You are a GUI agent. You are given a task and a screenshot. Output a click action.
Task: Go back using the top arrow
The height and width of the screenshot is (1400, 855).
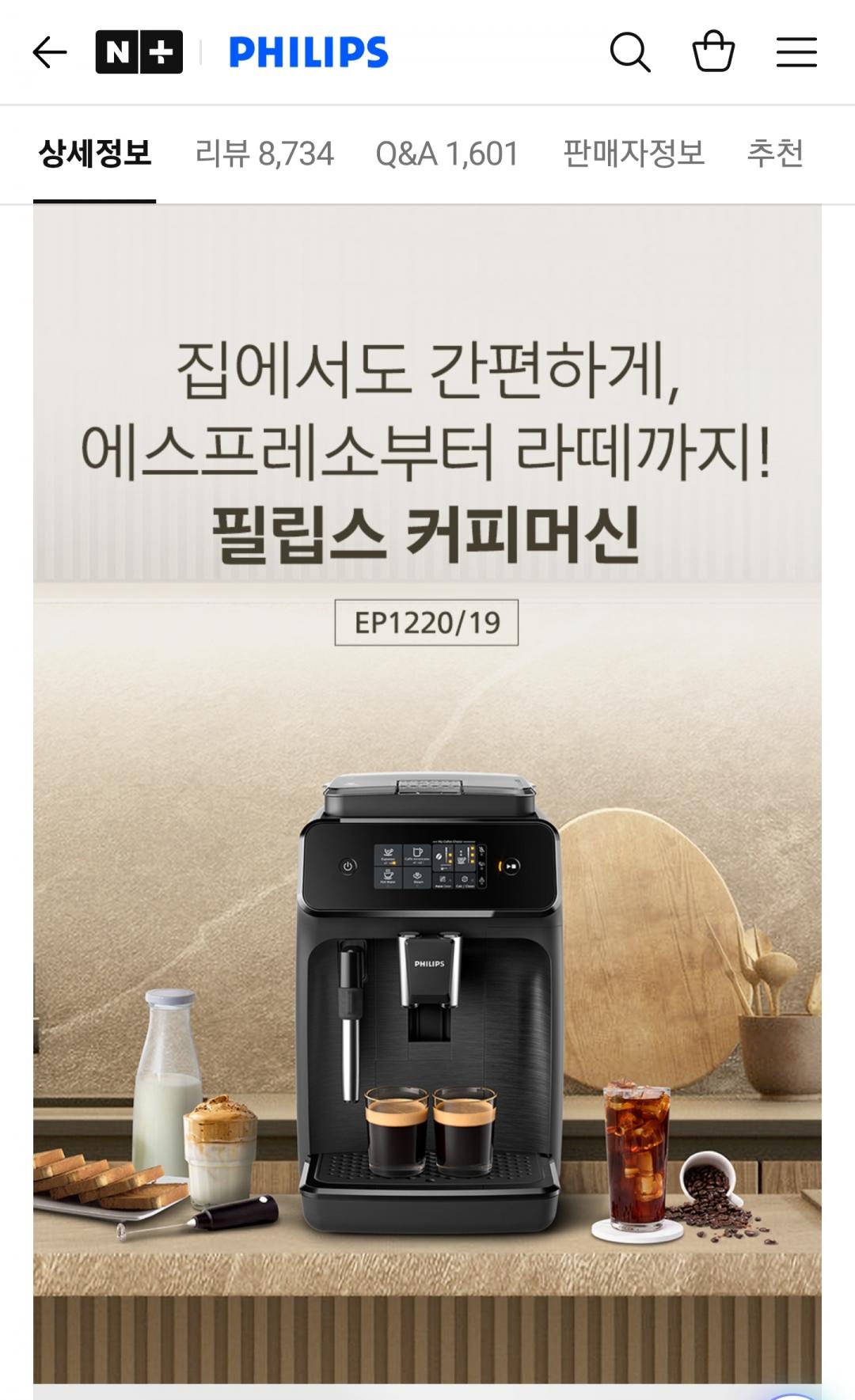49,53
